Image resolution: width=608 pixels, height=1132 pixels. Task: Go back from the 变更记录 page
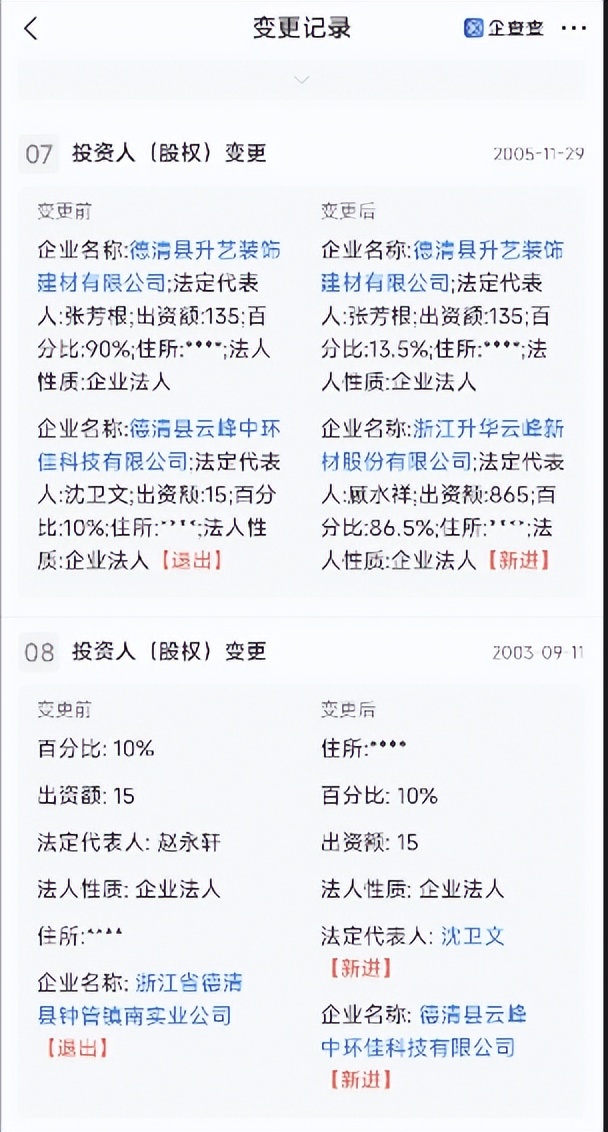click(x=31, y=28)
